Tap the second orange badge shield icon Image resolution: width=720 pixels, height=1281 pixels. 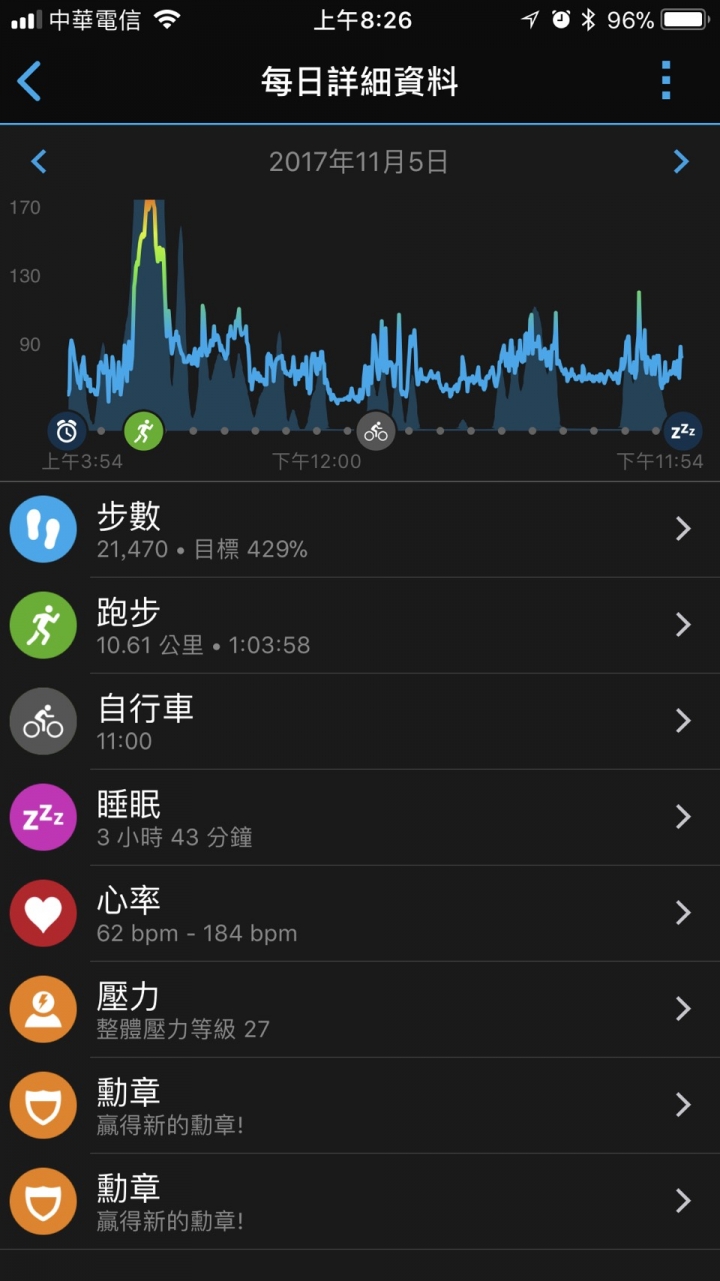(x=42, y=1203)
